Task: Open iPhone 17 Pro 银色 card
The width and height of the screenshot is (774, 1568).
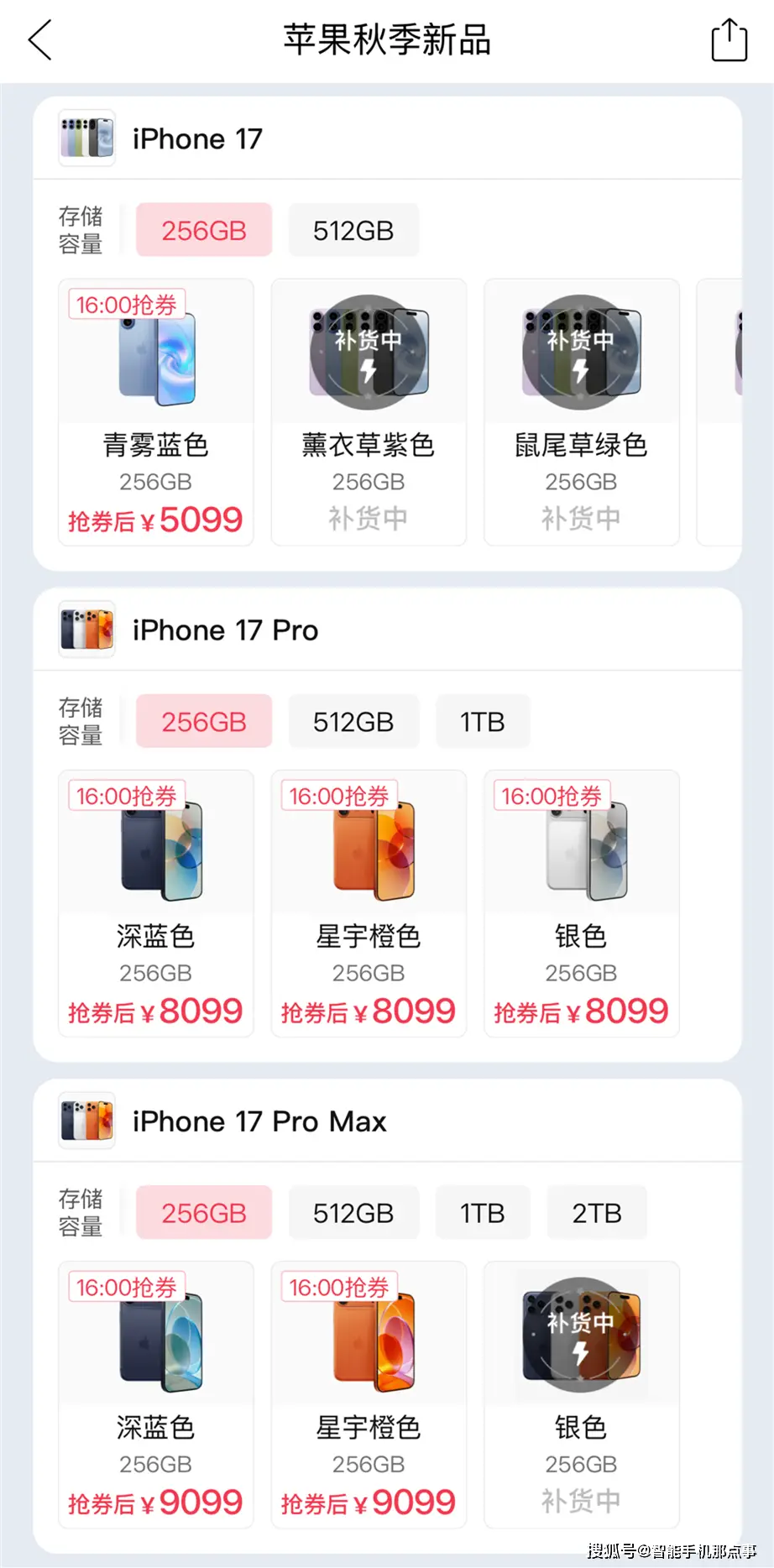Action: tap(581, 902)
